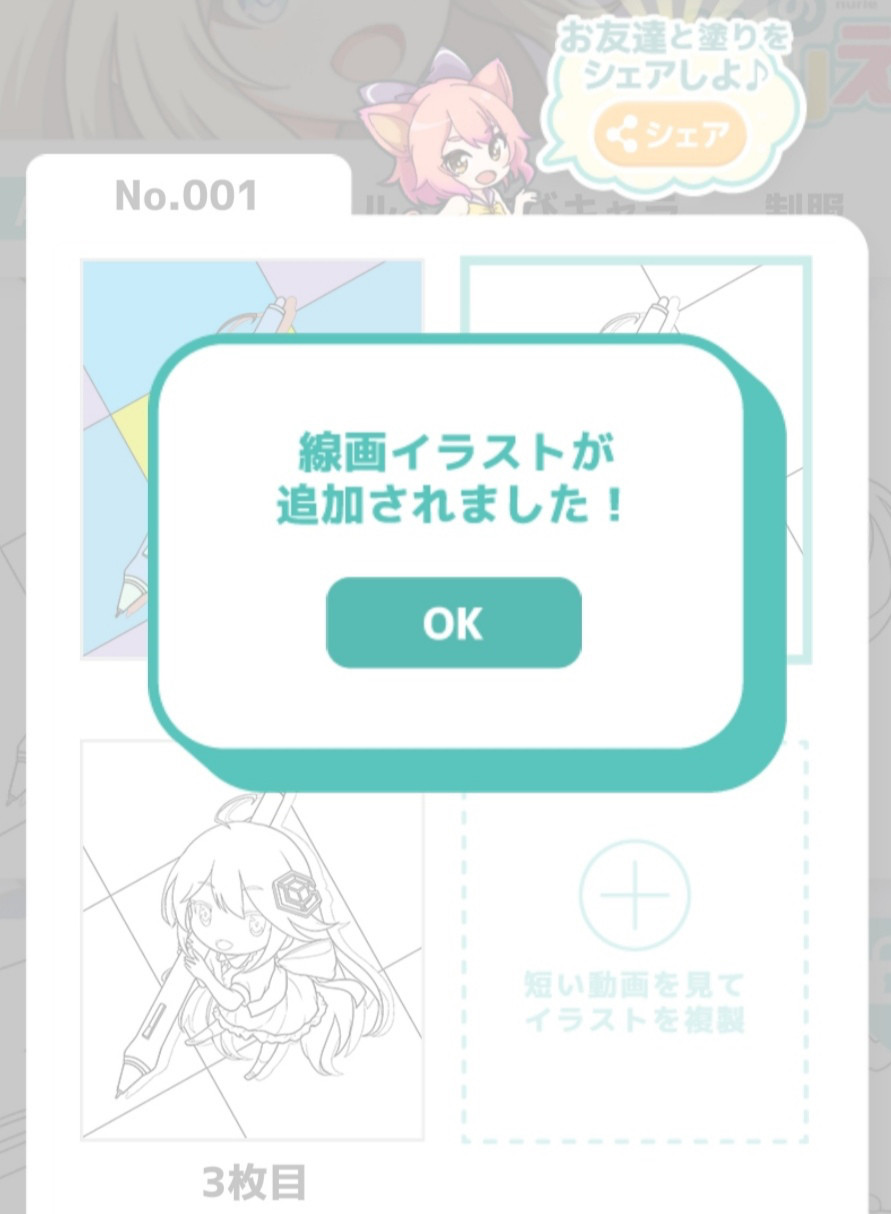Open the 3枚目 line-art illustration
The image size is (891, 1214).
[251, 940]
